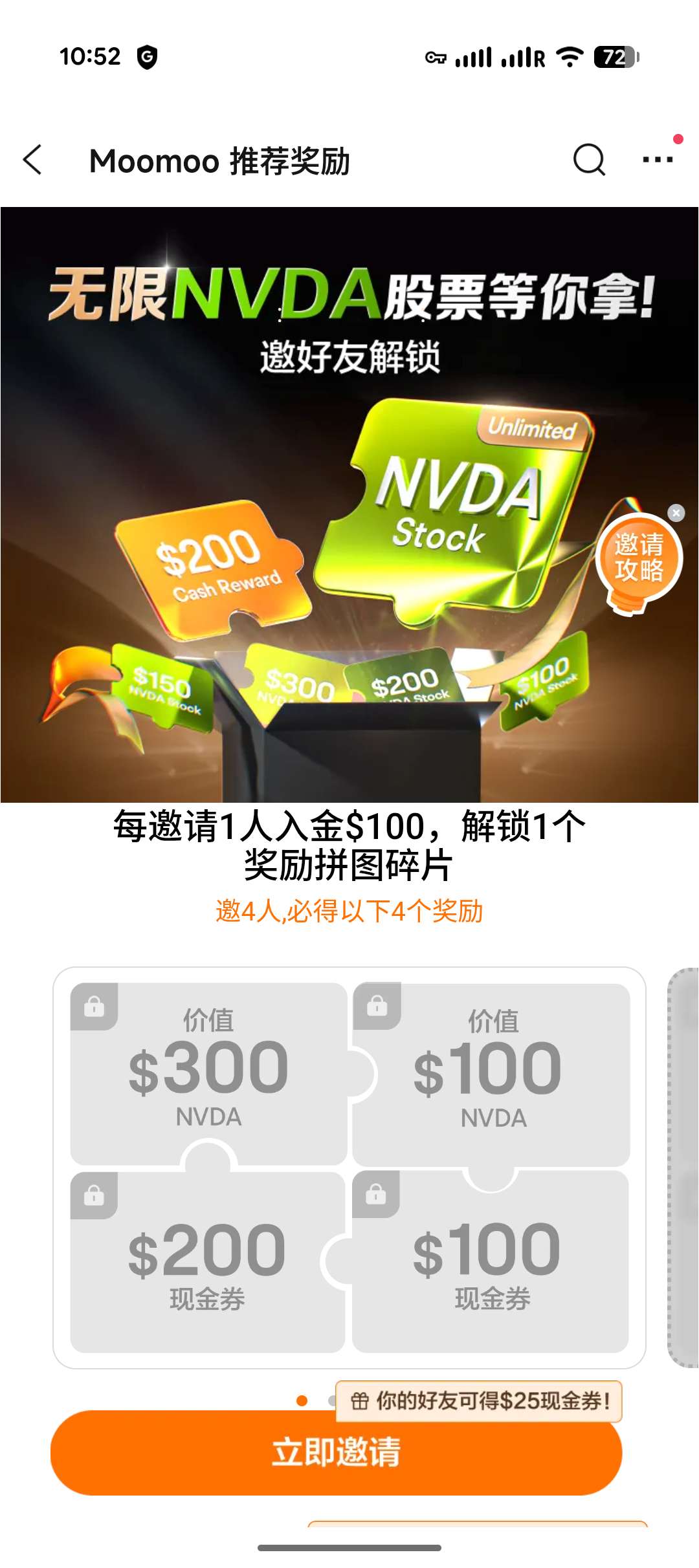The height and width of the screenshot is (1568, 699).
Task: Open the 邀请攻略 floating bubble
Action: point(638,559)
